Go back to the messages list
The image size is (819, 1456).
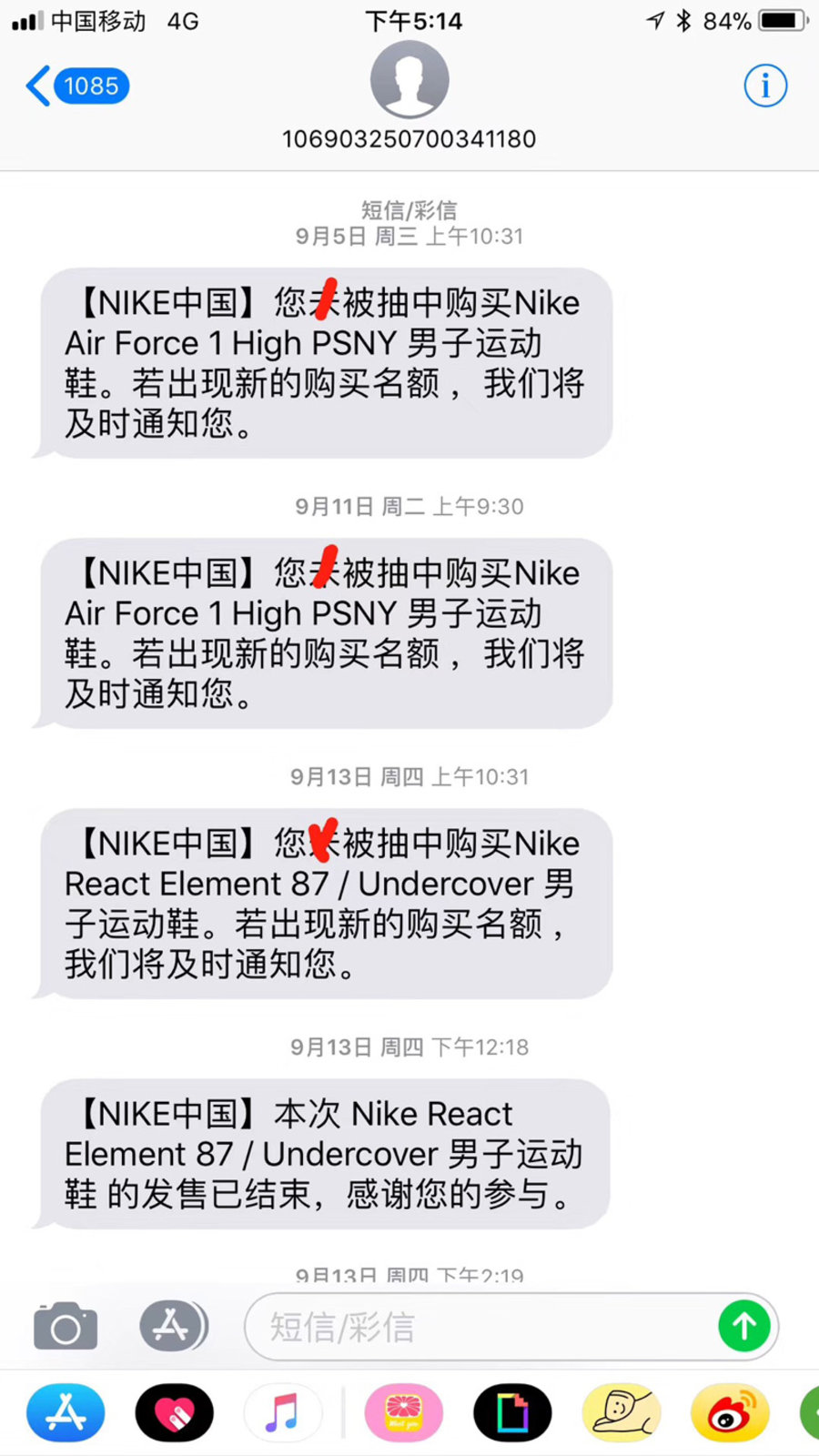click(x=76, y=86)
